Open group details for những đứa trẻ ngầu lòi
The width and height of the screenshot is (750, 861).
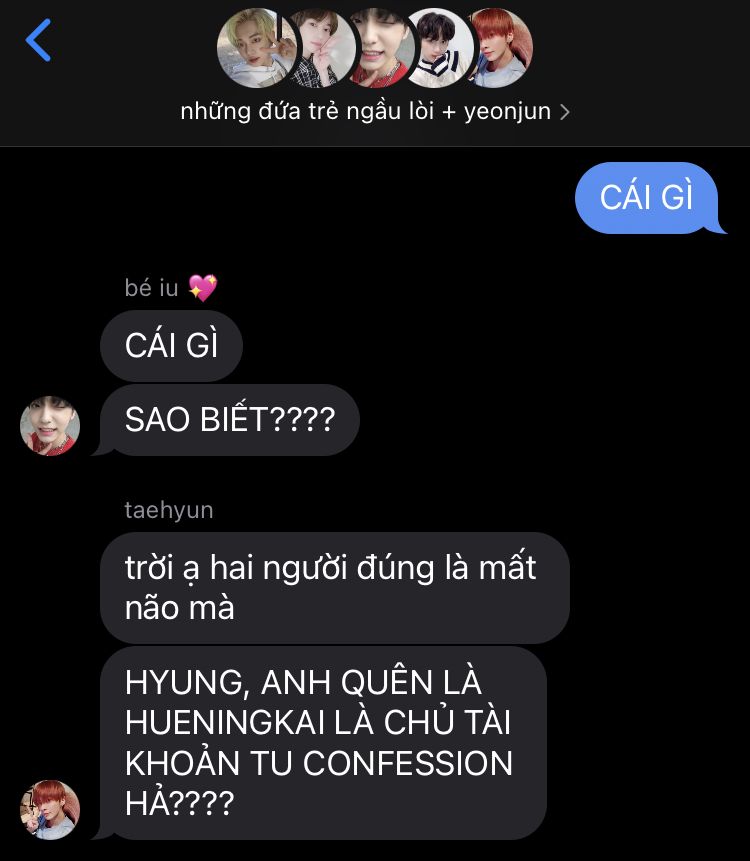coord(375,111)
